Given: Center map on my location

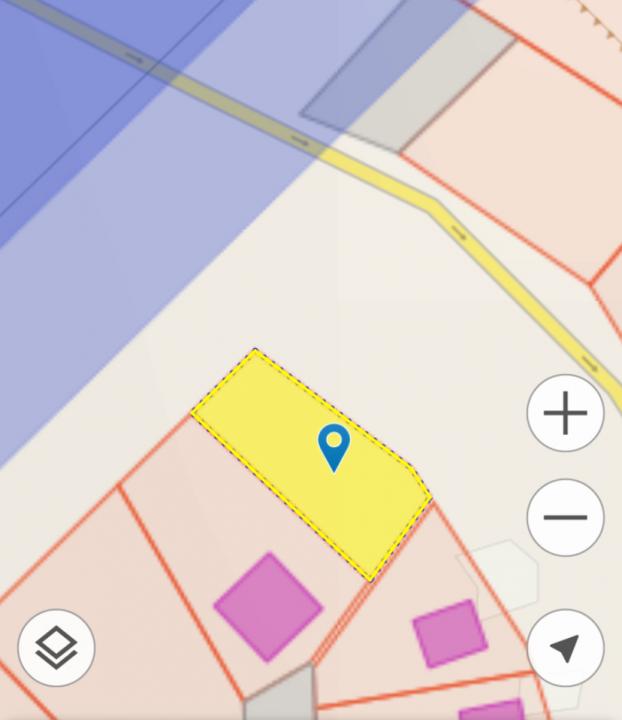Looking at the screenshot, I should [565, 648].
